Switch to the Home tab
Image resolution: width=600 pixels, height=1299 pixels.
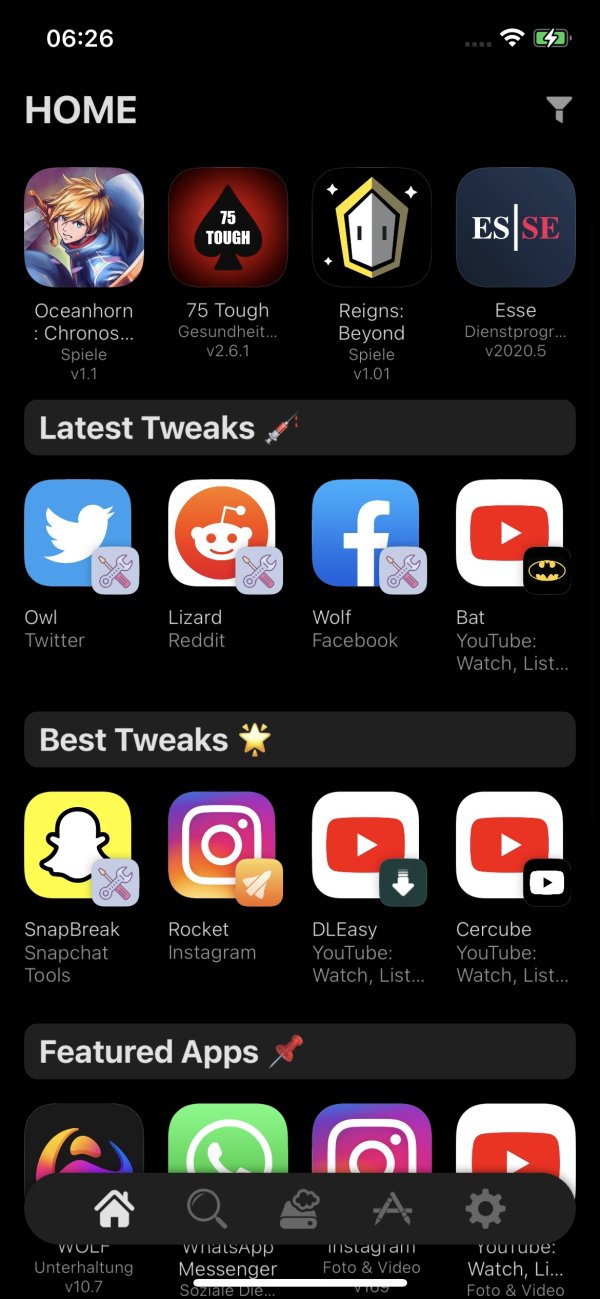(x=114, y=1210)
